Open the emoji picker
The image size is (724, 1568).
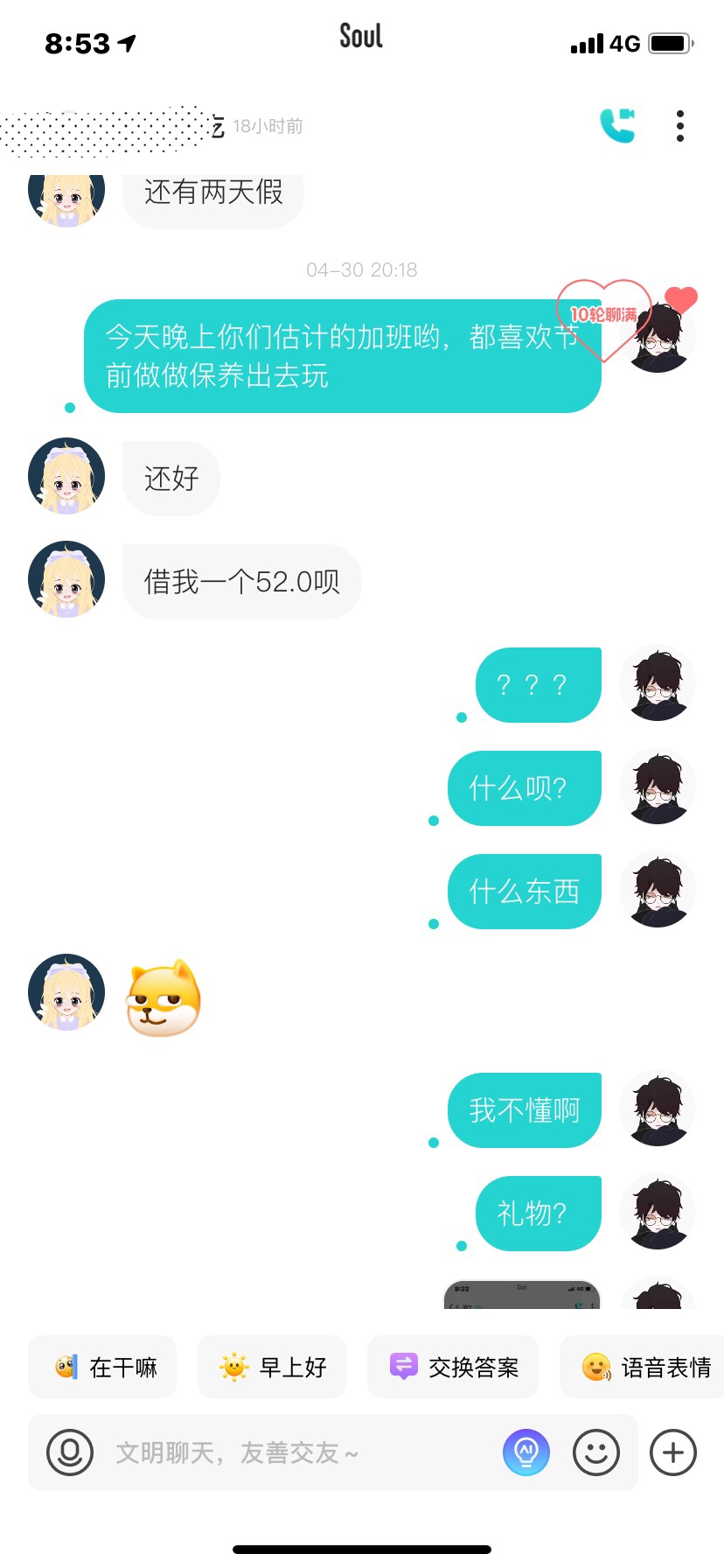click(596, 1452)
